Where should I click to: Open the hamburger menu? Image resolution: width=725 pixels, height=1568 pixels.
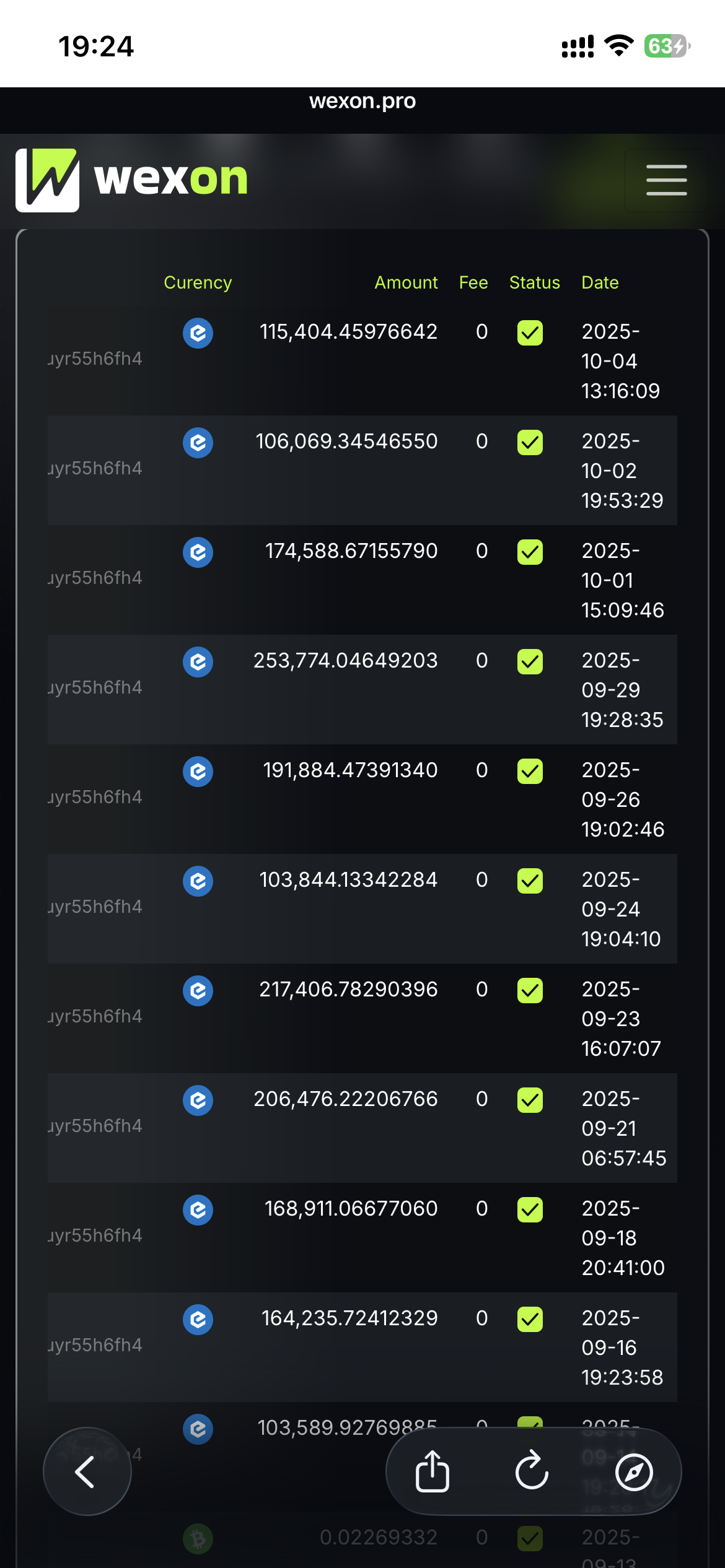(666, 180)
